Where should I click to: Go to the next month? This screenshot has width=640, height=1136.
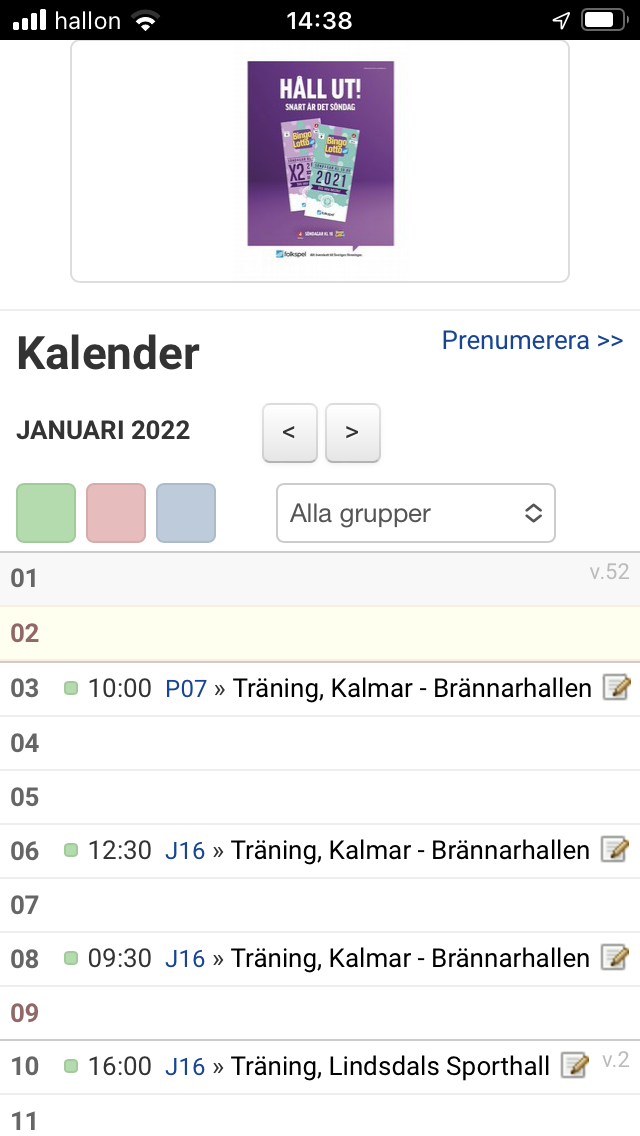click(x=352, y=433)
